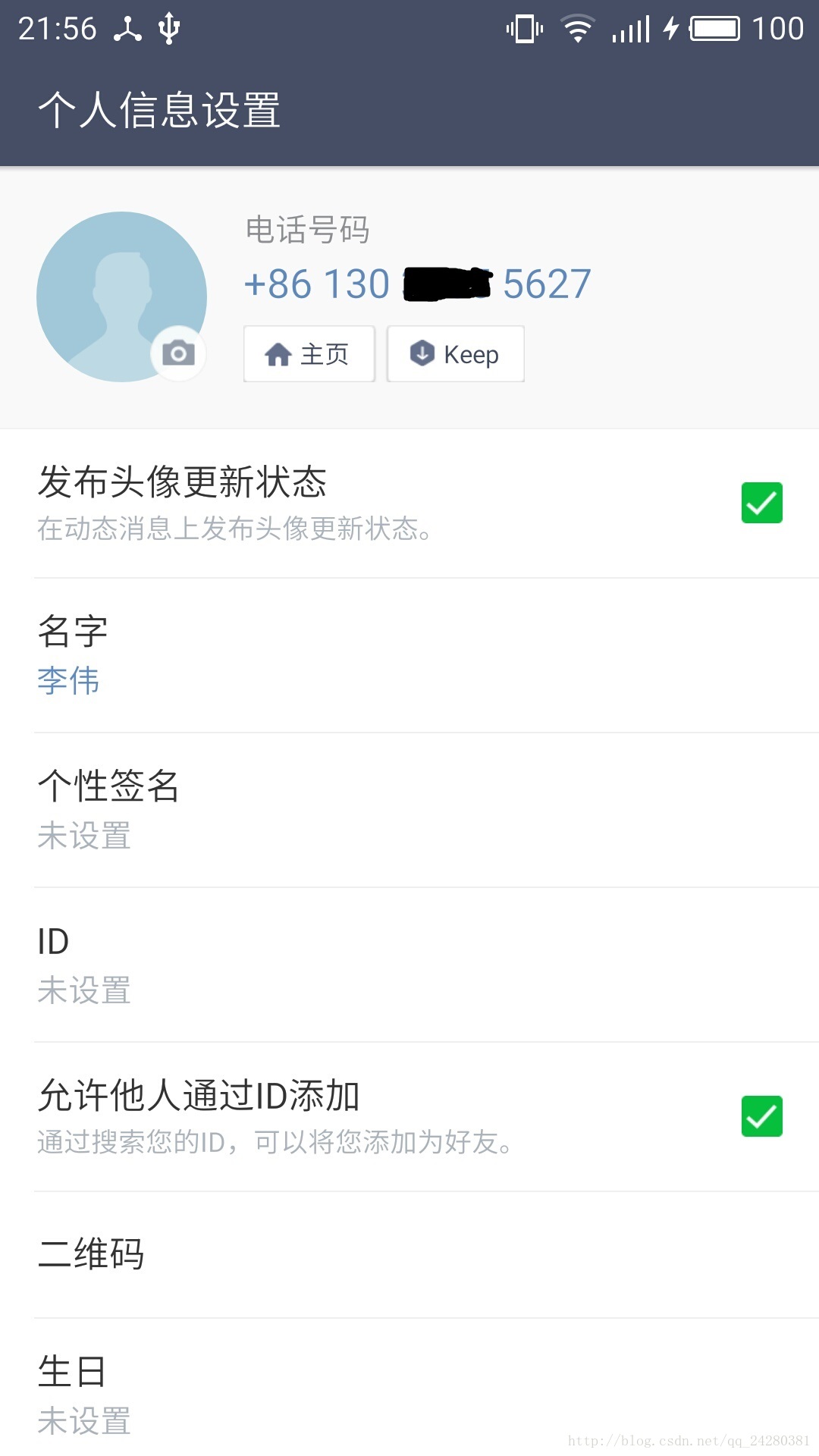
Task: Edit the 名字 row showing 李伟
Action: [x=409, y=656]
